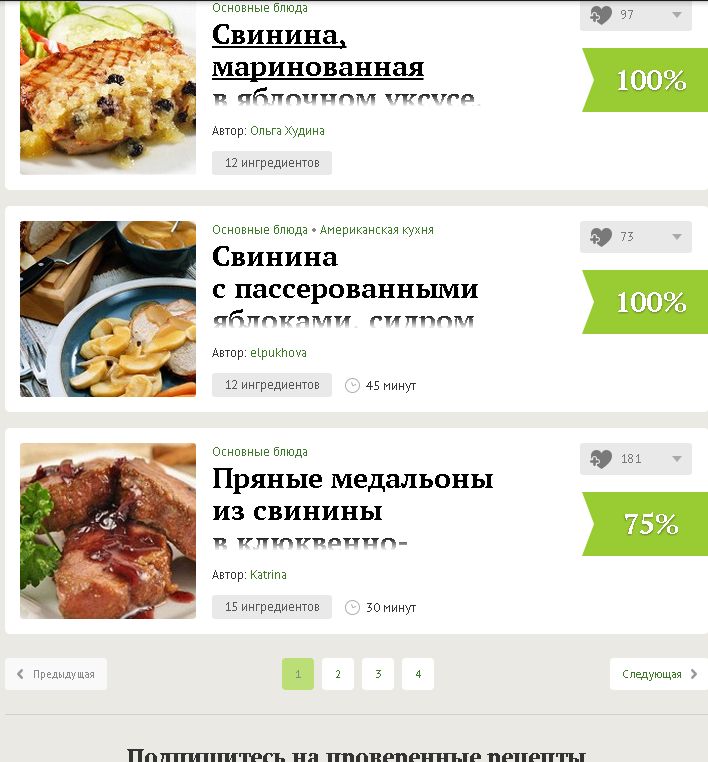Go to page 2
Viewport: 708px width, 762px height.
click(338, 674)
